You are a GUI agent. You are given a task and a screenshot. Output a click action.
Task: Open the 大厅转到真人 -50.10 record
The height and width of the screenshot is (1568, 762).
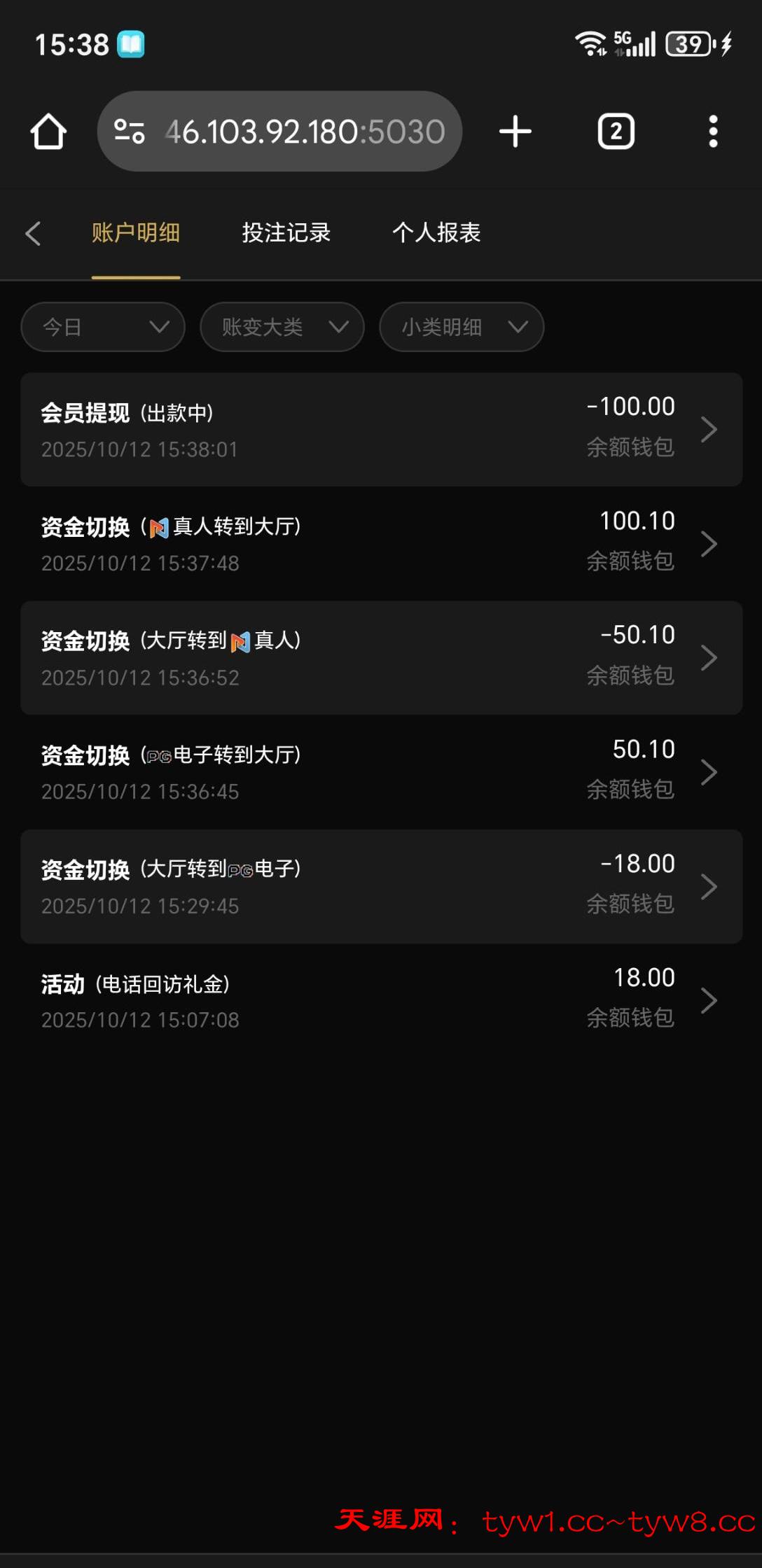(x=381, y=657)
